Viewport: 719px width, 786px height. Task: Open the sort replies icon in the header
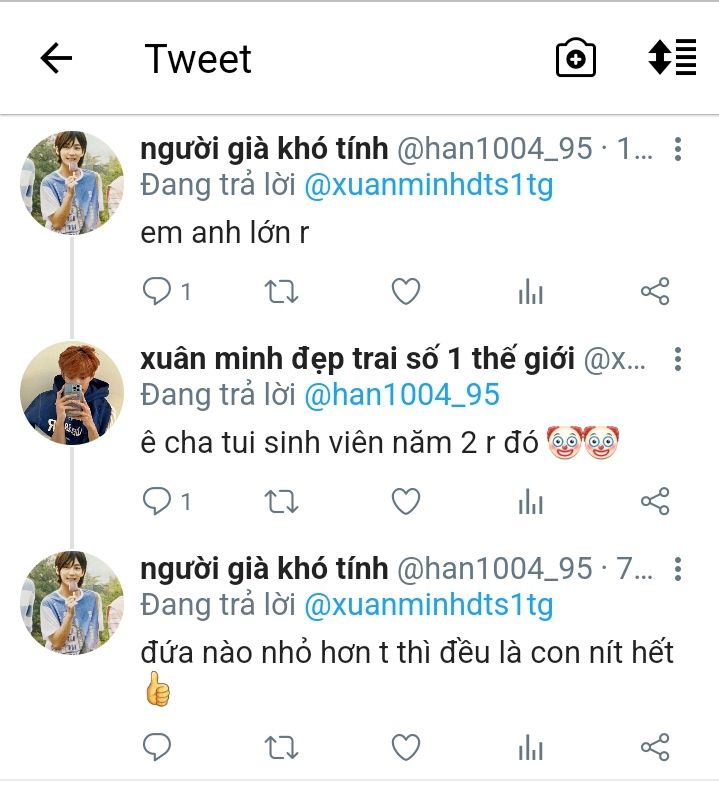[x=672, y=58]
